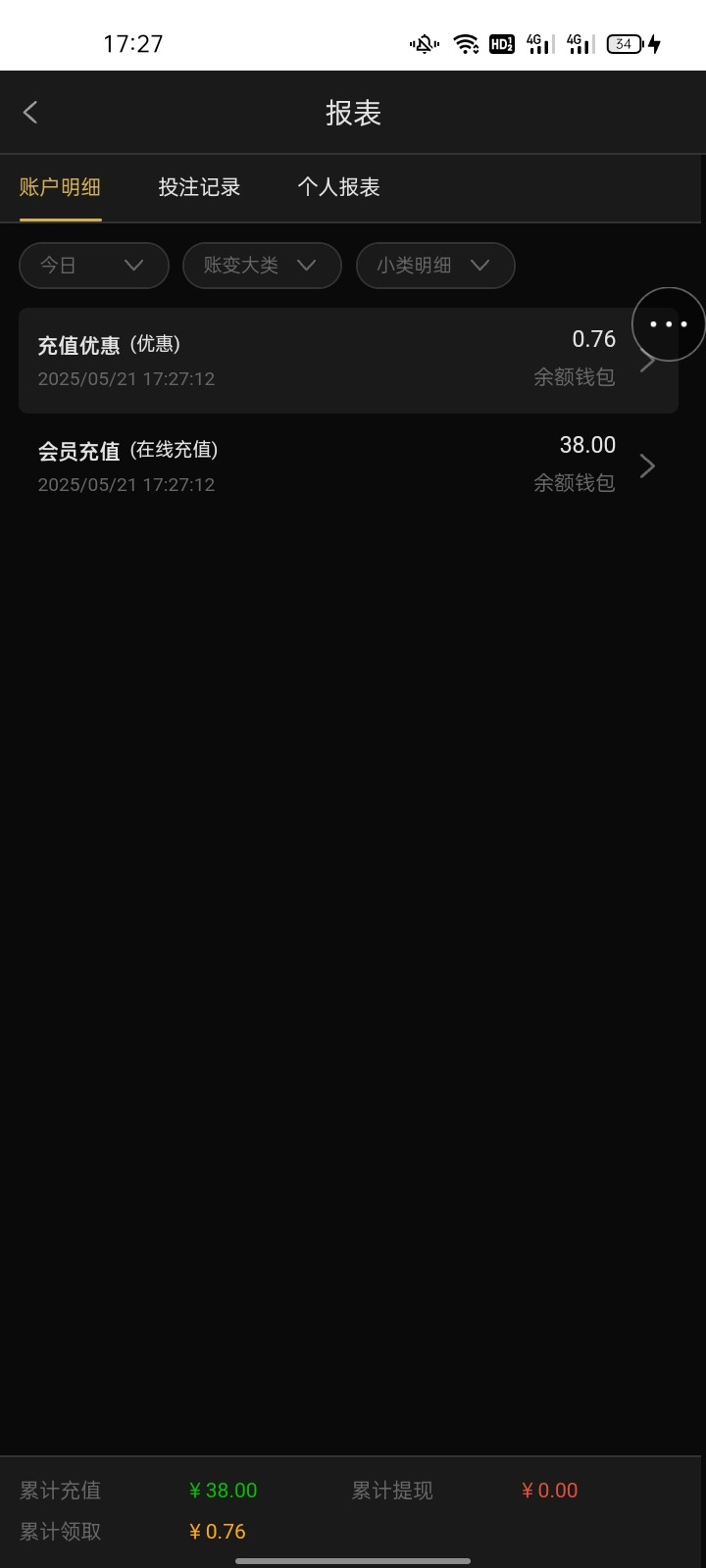The image size is (706, 1568).
Task: Switch to the 投注记录 tab
Action: tap(199, 187)
